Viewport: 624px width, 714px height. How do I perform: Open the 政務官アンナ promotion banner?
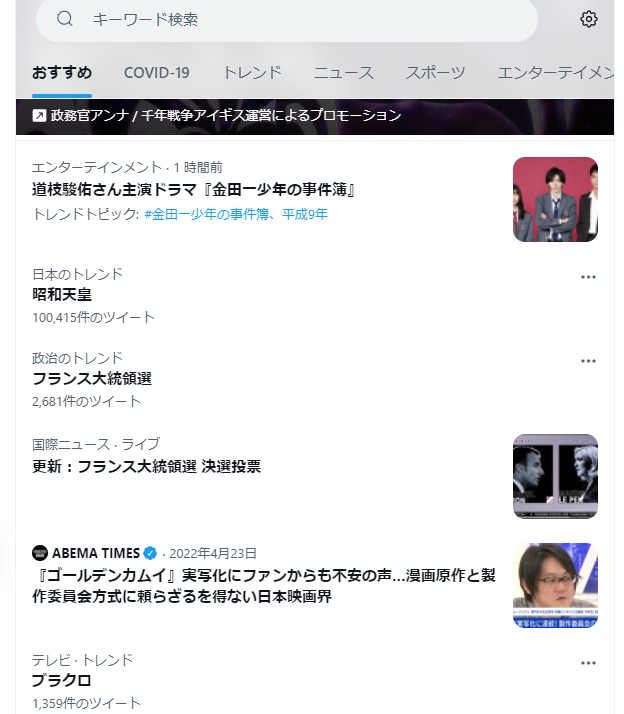[x=226, y=115]
